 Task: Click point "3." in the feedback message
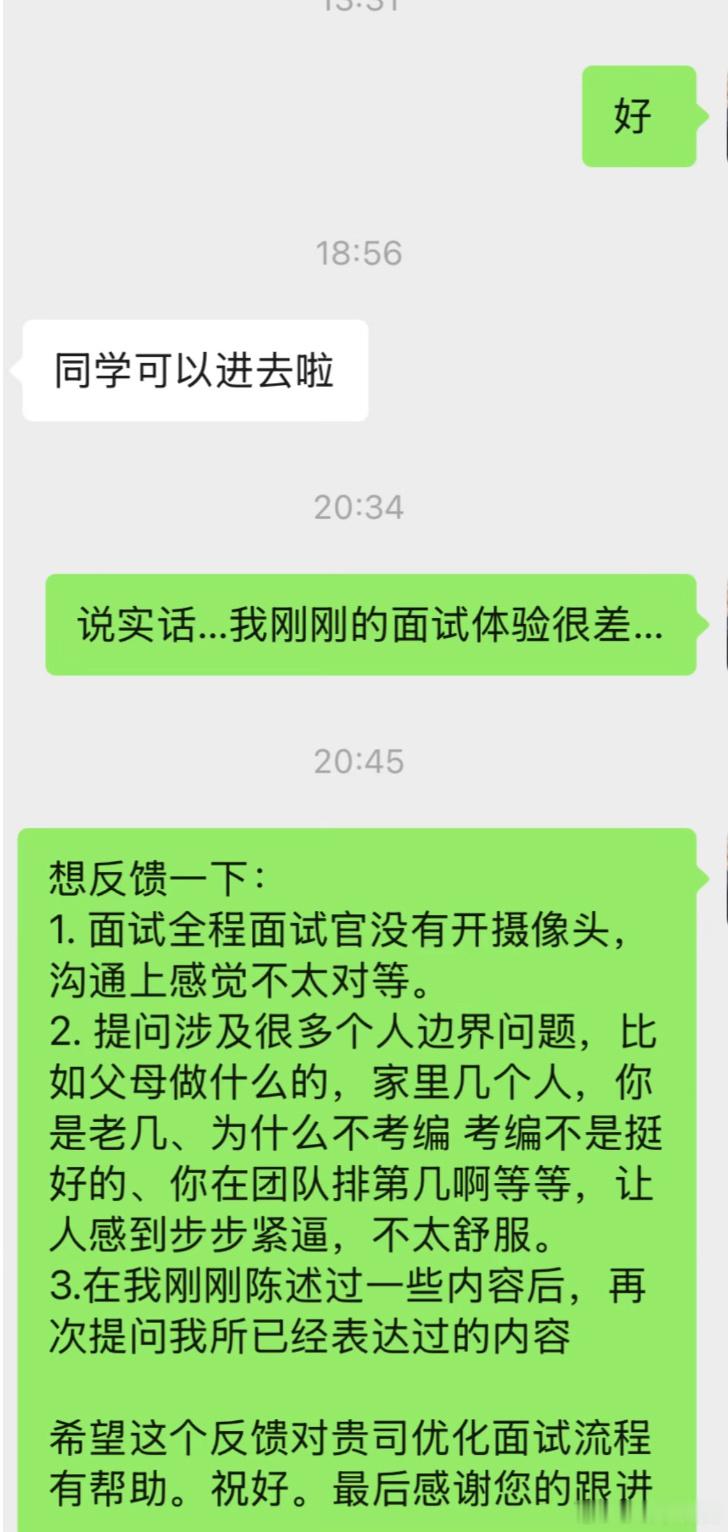[60, 1286]
